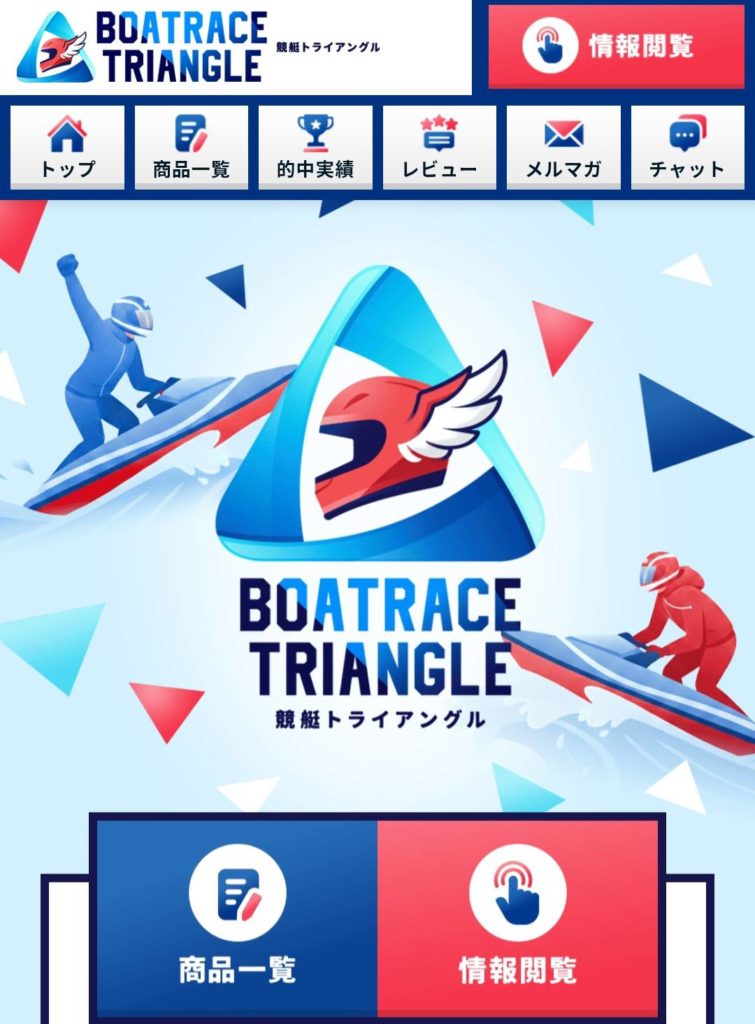
Task: Select the メルマガ mail magazine tab
Action: tap(563, 147)
